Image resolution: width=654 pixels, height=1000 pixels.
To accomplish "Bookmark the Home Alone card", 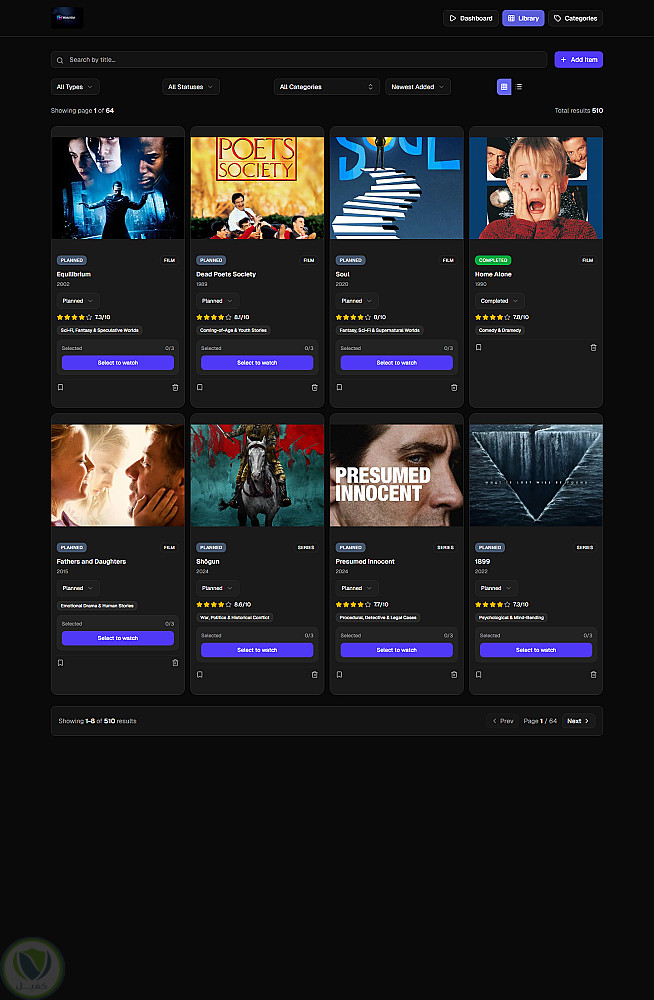I will click(479, 348).
